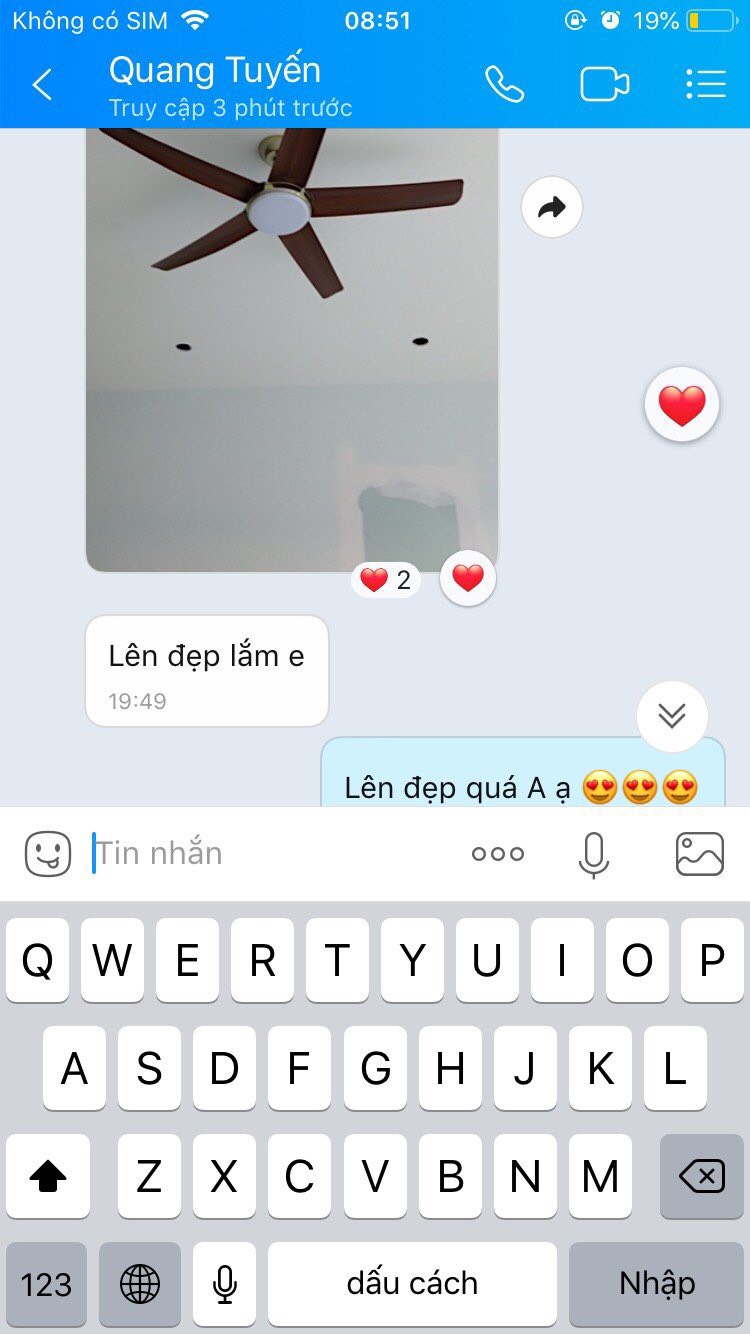The height and width of the screenshot is (1334, 750).
Task: React with heart on the fan photo
Action: [468, 578]
